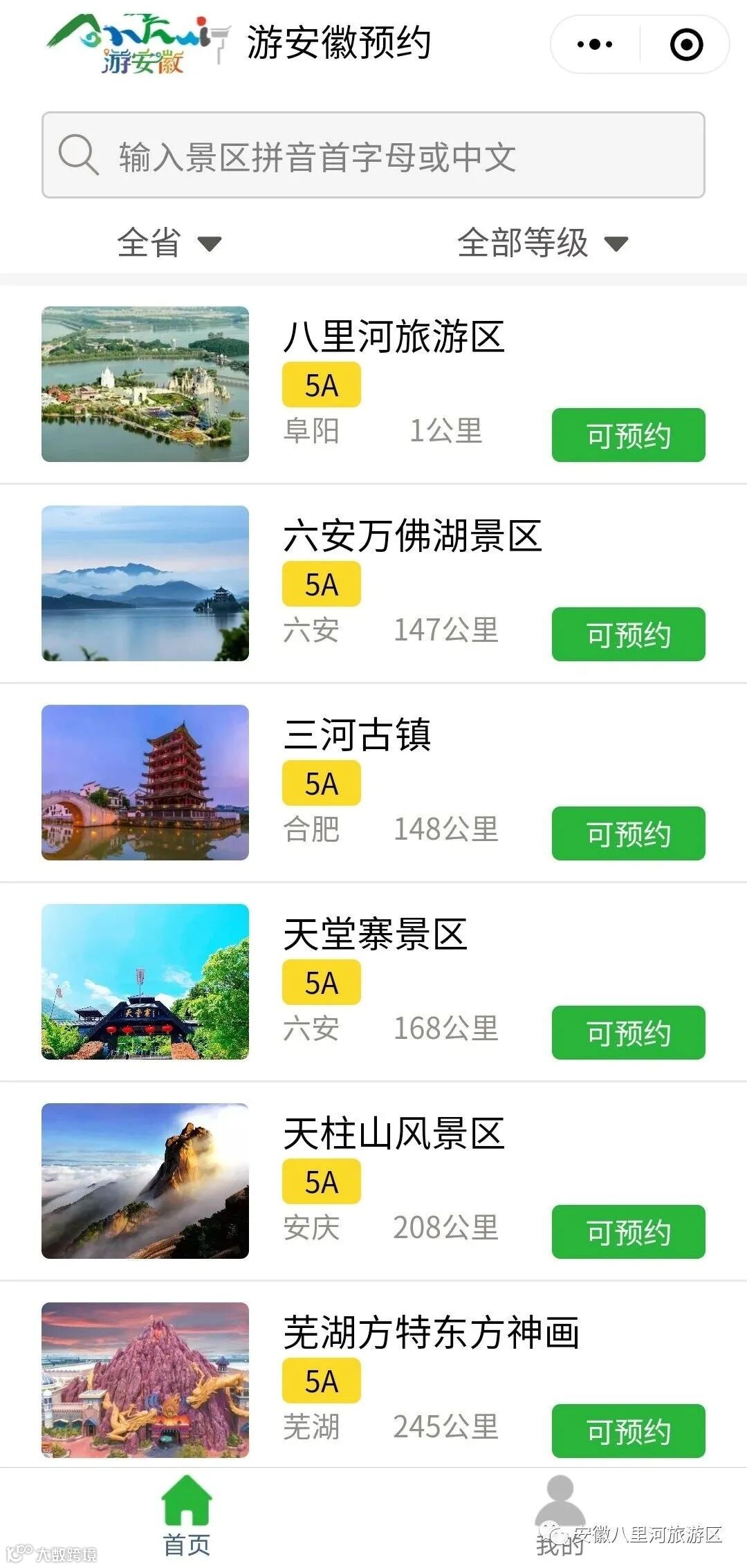Image resolution: width=747 pixels, height=1568 pixels.
Task: Expand the 全部等级 level dropdown
Action: pos(542,243)
